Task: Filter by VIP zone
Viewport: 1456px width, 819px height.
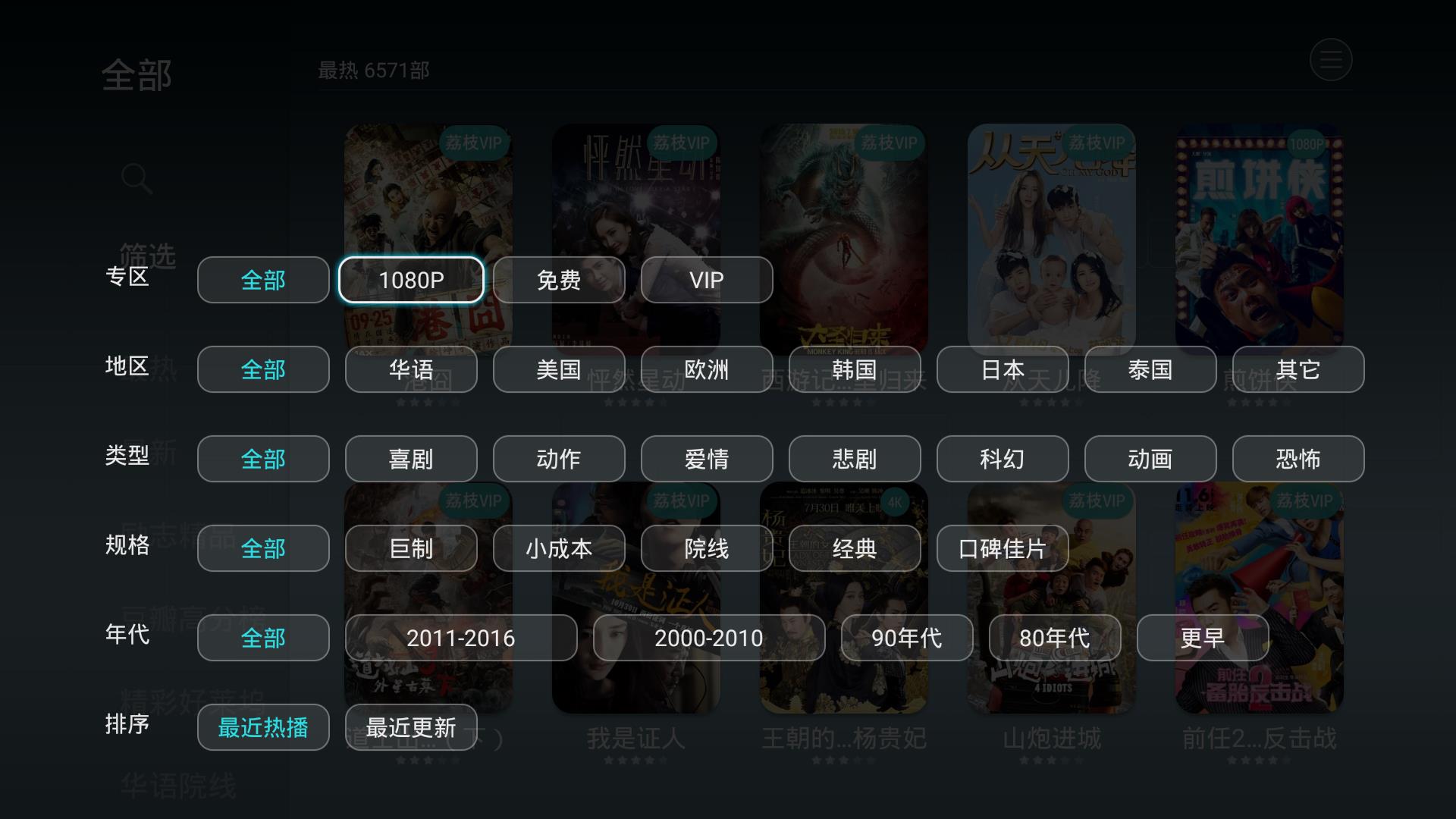Action: click(706, 280)
